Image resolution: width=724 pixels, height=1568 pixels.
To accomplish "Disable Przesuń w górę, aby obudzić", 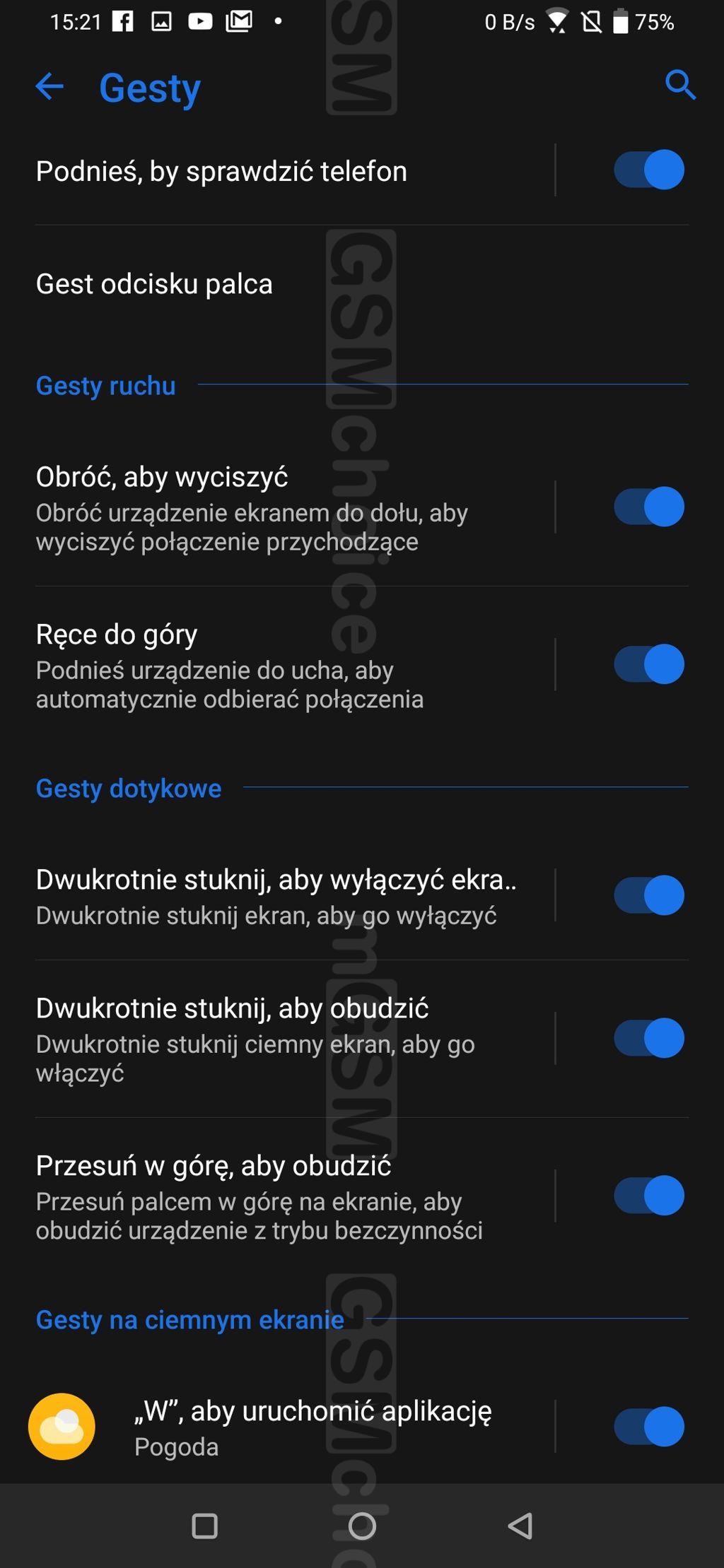I will coord(648,1196).
